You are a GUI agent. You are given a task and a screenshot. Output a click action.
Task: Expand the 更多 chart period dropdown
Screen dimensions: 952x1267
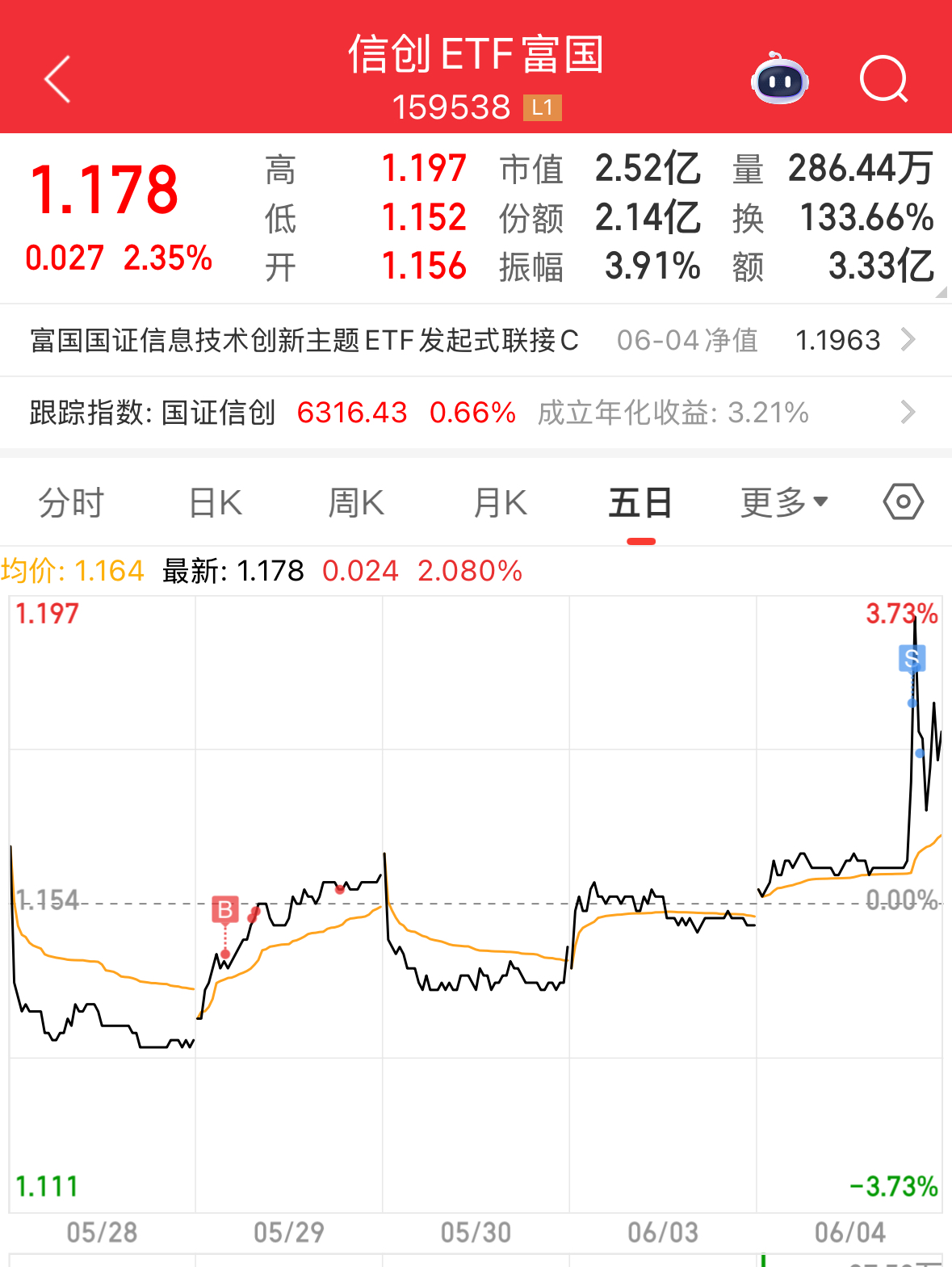click(784, 503)
